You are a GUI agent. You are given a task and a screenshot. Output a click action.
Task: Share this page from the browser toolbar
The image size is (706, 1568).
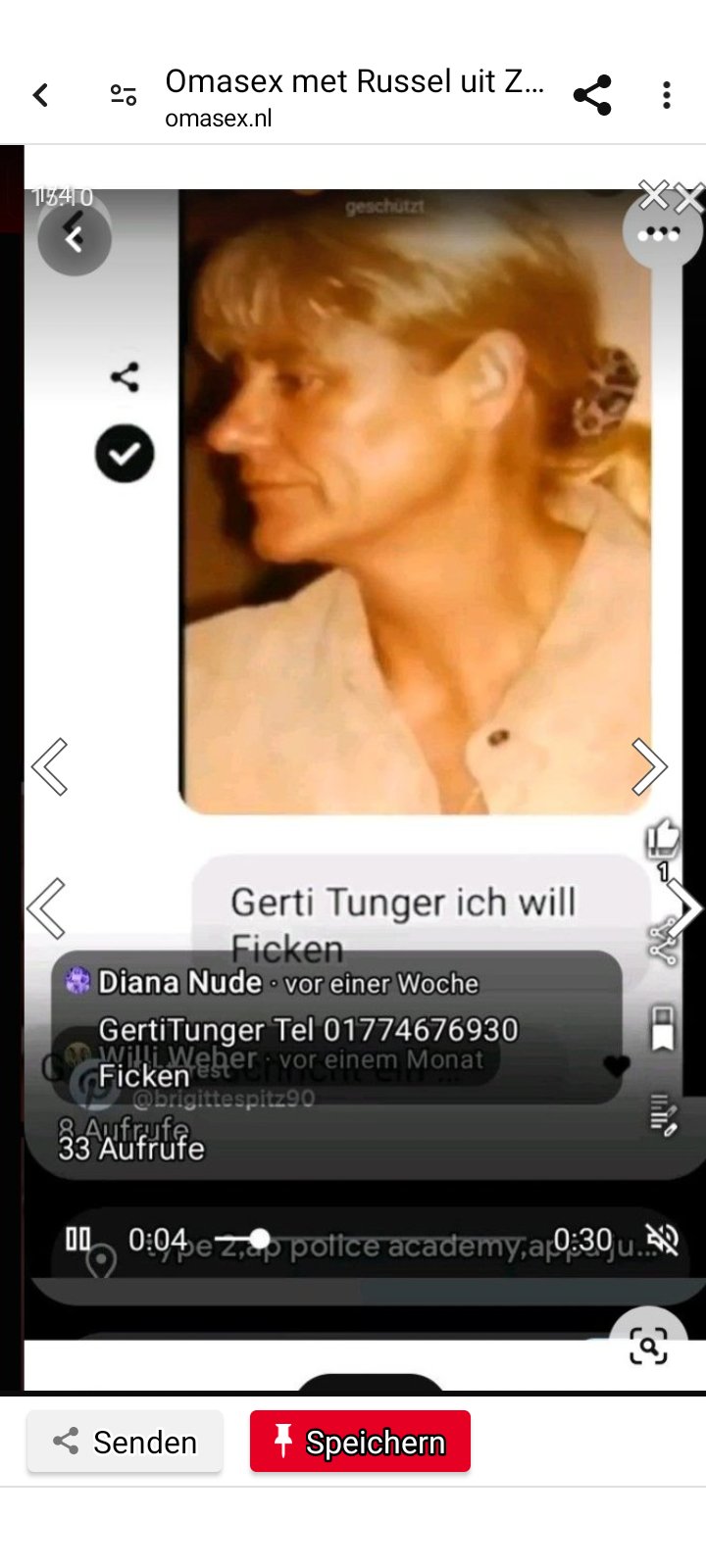(592, 95)
